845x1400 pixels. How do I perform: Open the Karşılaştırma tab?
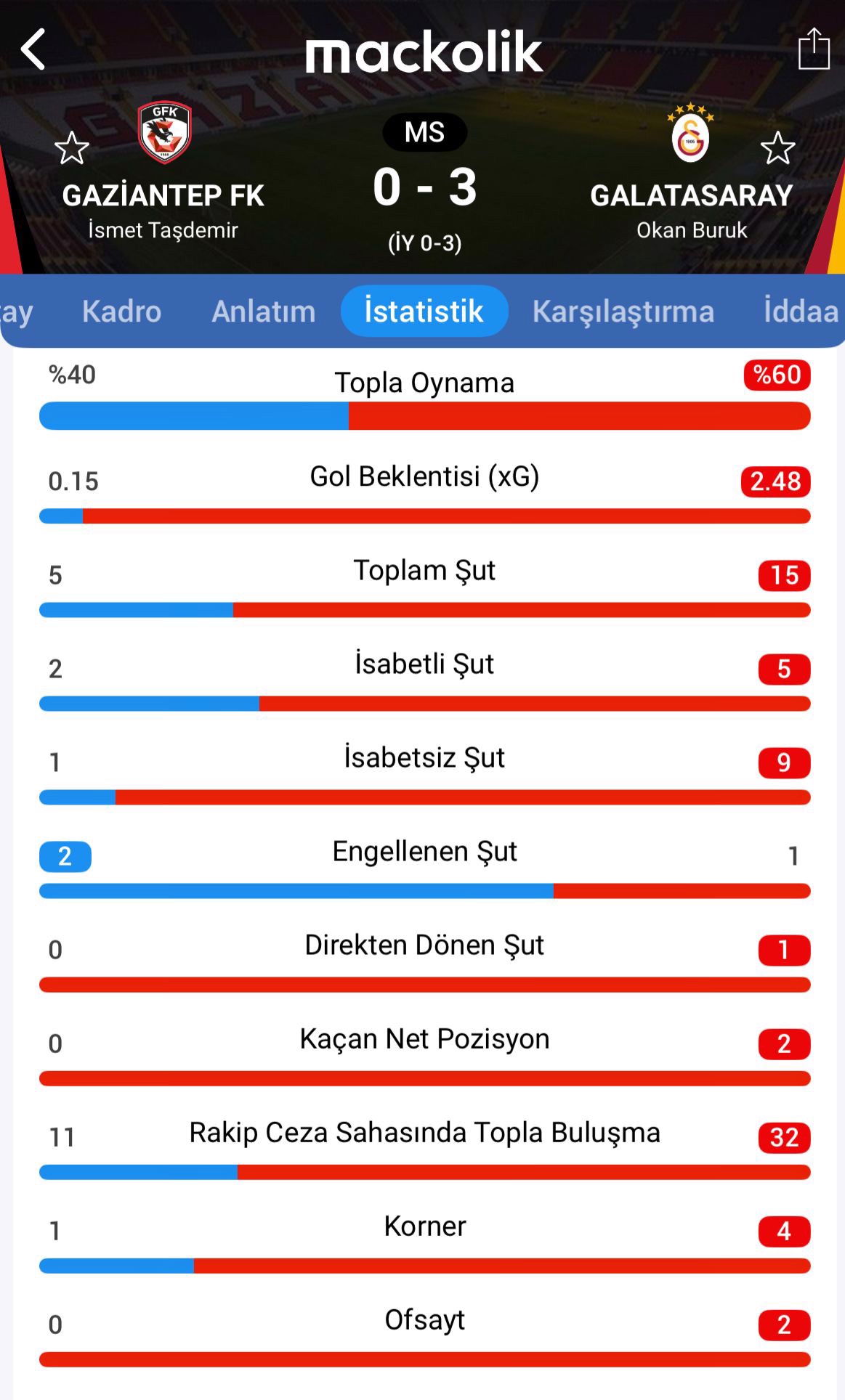(623, 311)
